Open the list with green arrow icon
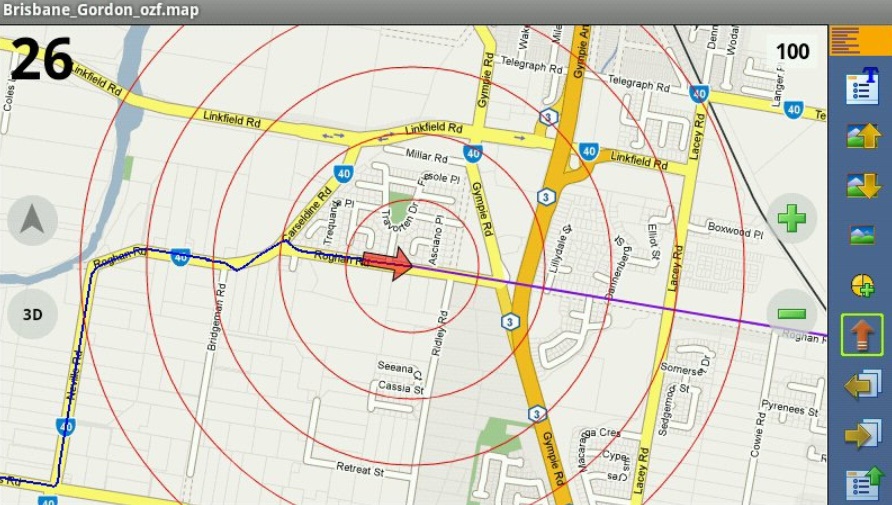The image size is (892, 505). [x=862, y=483]
